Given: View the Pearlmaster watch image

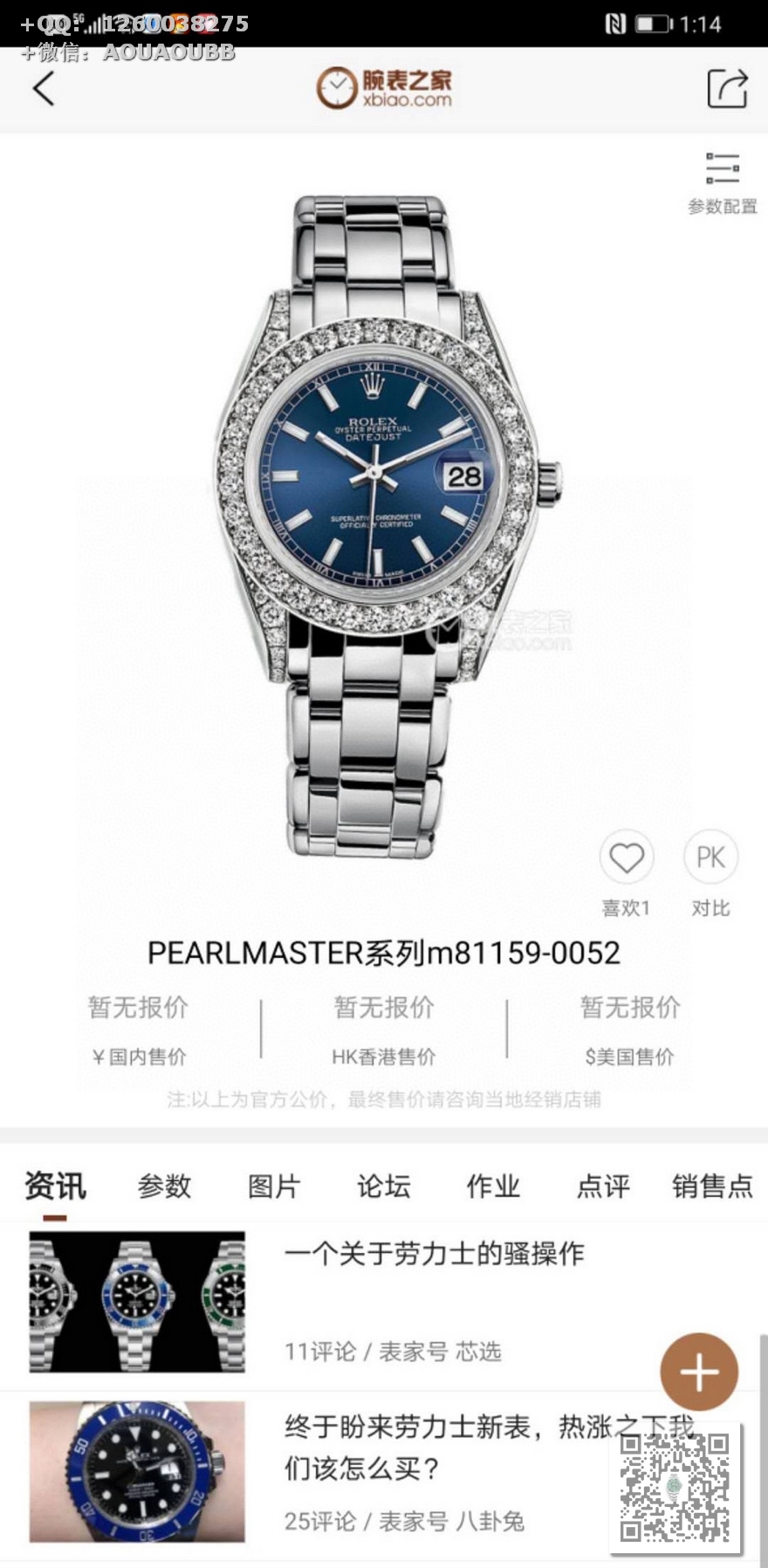Looking at the screenshot, I should click(x=375, y=524).
